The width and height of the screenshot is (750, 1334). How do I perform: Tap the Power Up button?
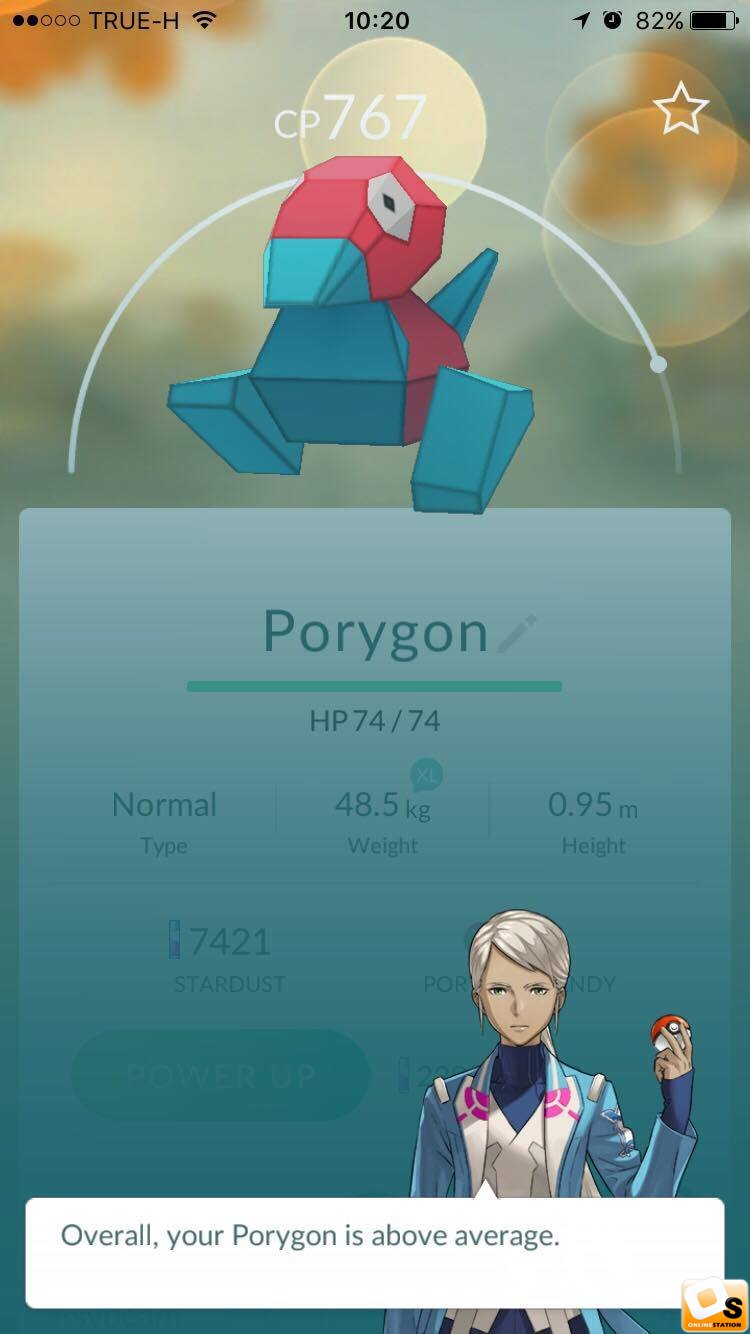tap(221, 1075)
